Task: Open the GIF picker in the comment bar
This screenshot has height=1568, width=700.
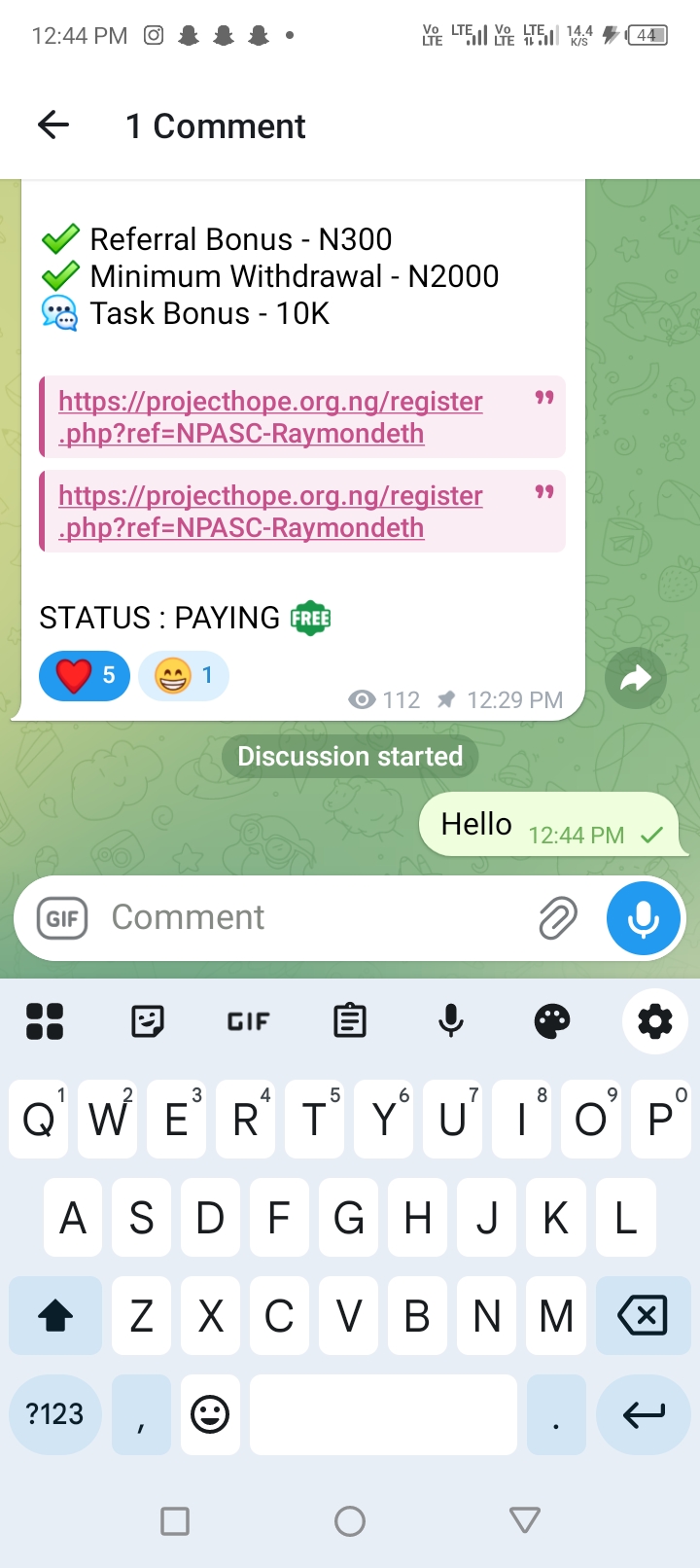Action: tap(62, 917)
